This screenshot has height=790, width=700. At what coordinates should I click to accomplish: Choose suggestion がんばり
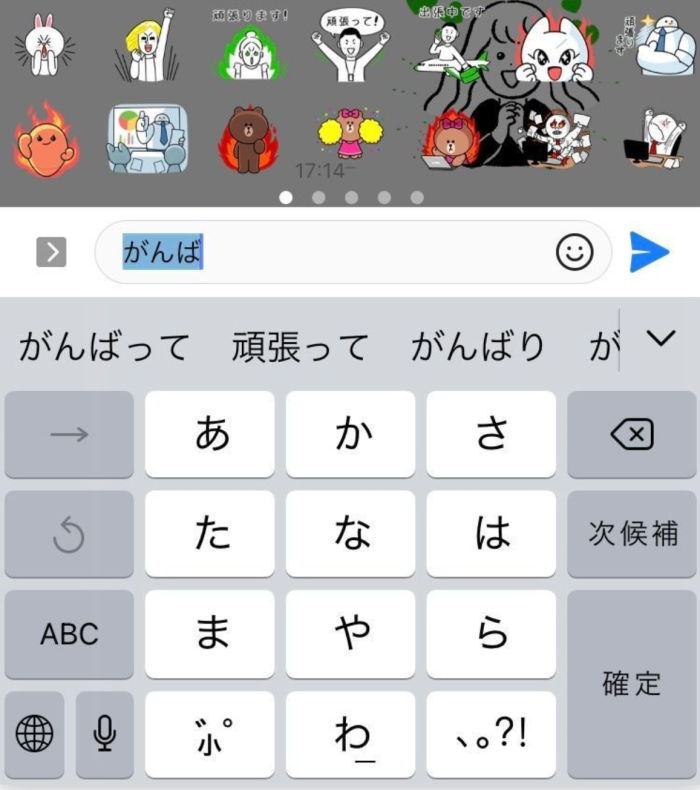(x=478, y=347)
